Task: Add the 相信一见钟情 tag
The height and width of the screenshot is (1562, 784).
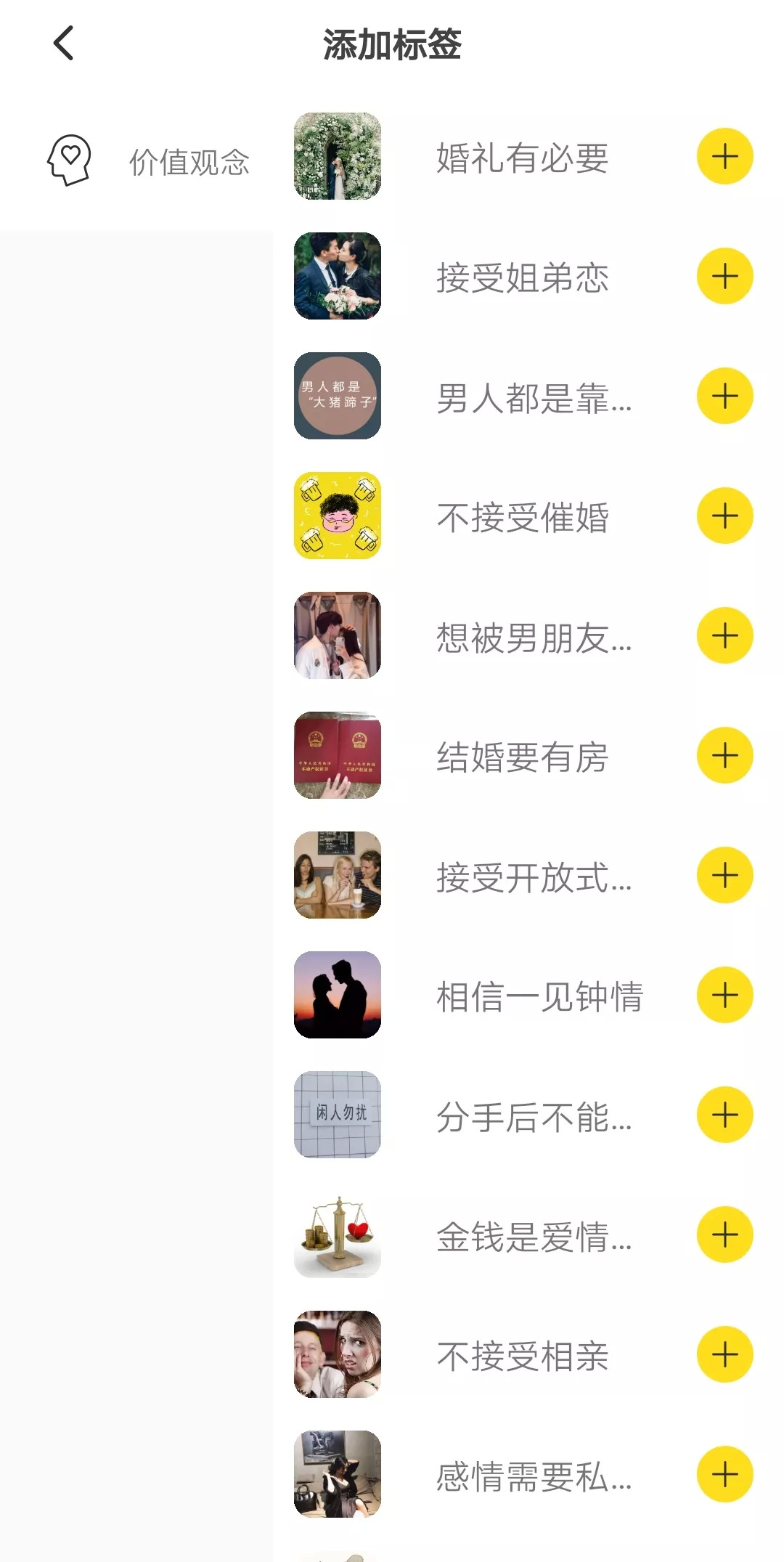Action: pos(724,996)
